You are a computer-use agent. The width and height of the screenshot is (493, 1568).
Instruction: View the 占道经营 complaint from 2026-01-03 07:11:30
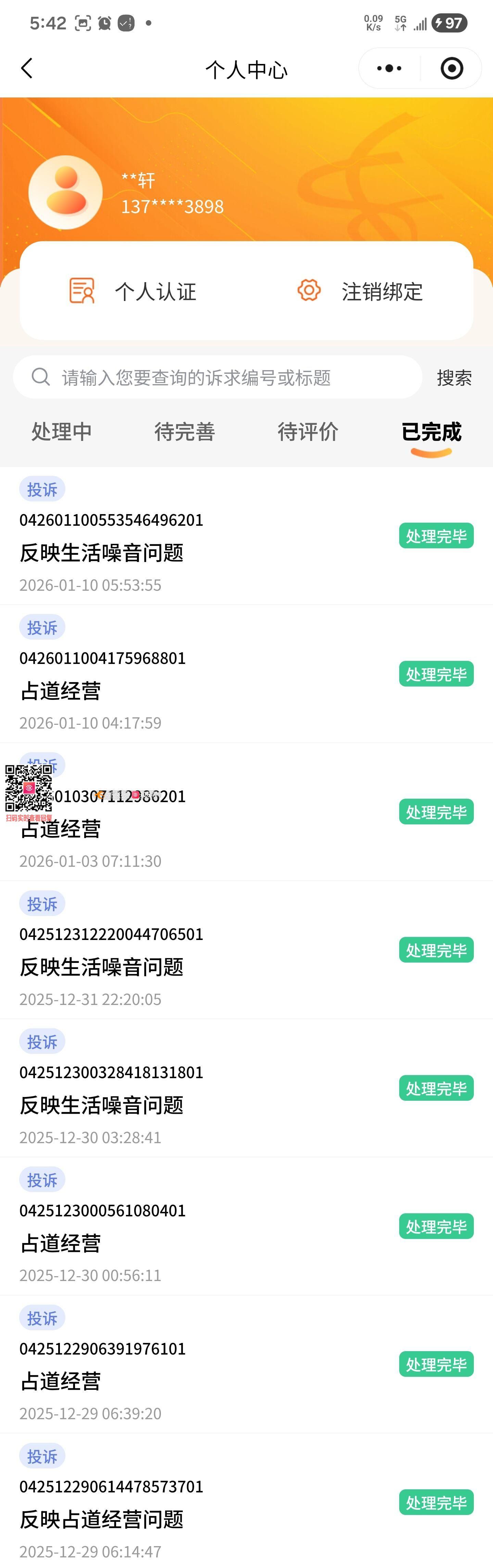tap(183, 828)
